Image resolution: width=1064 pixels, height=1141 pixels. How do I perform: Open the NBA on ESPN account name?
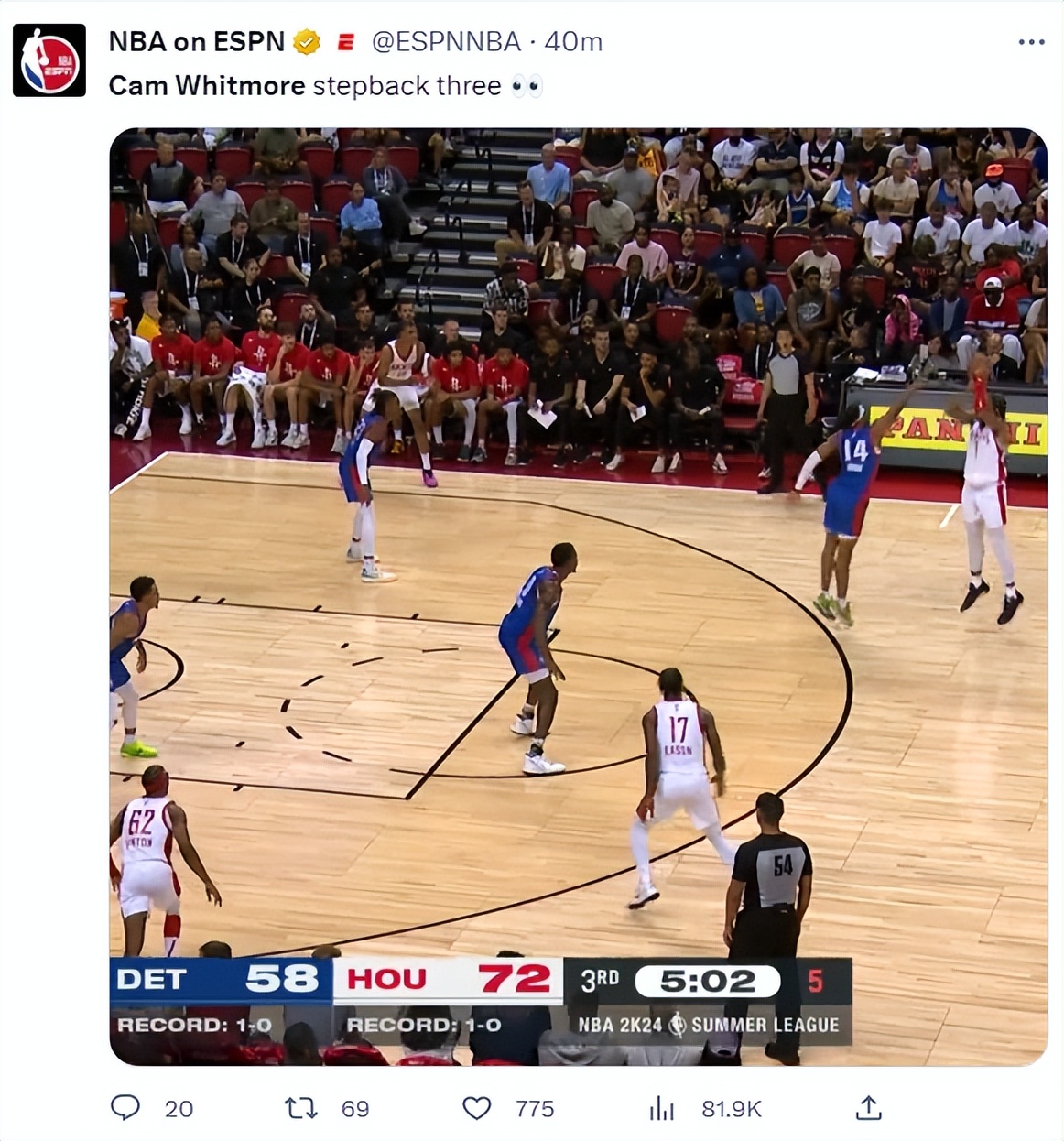[x=197, y=42]
